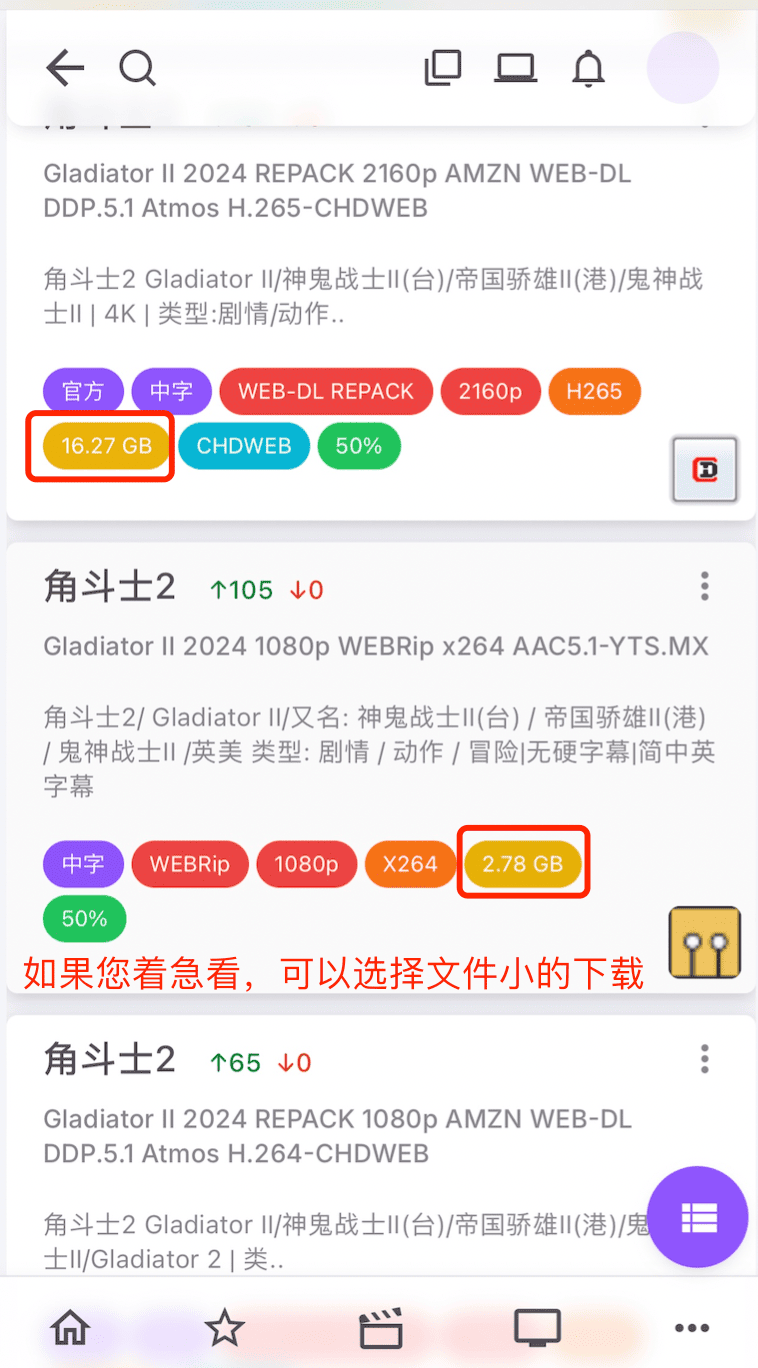
Task: Switch to the movies clapperboard tab
Action: point(380,1328)
